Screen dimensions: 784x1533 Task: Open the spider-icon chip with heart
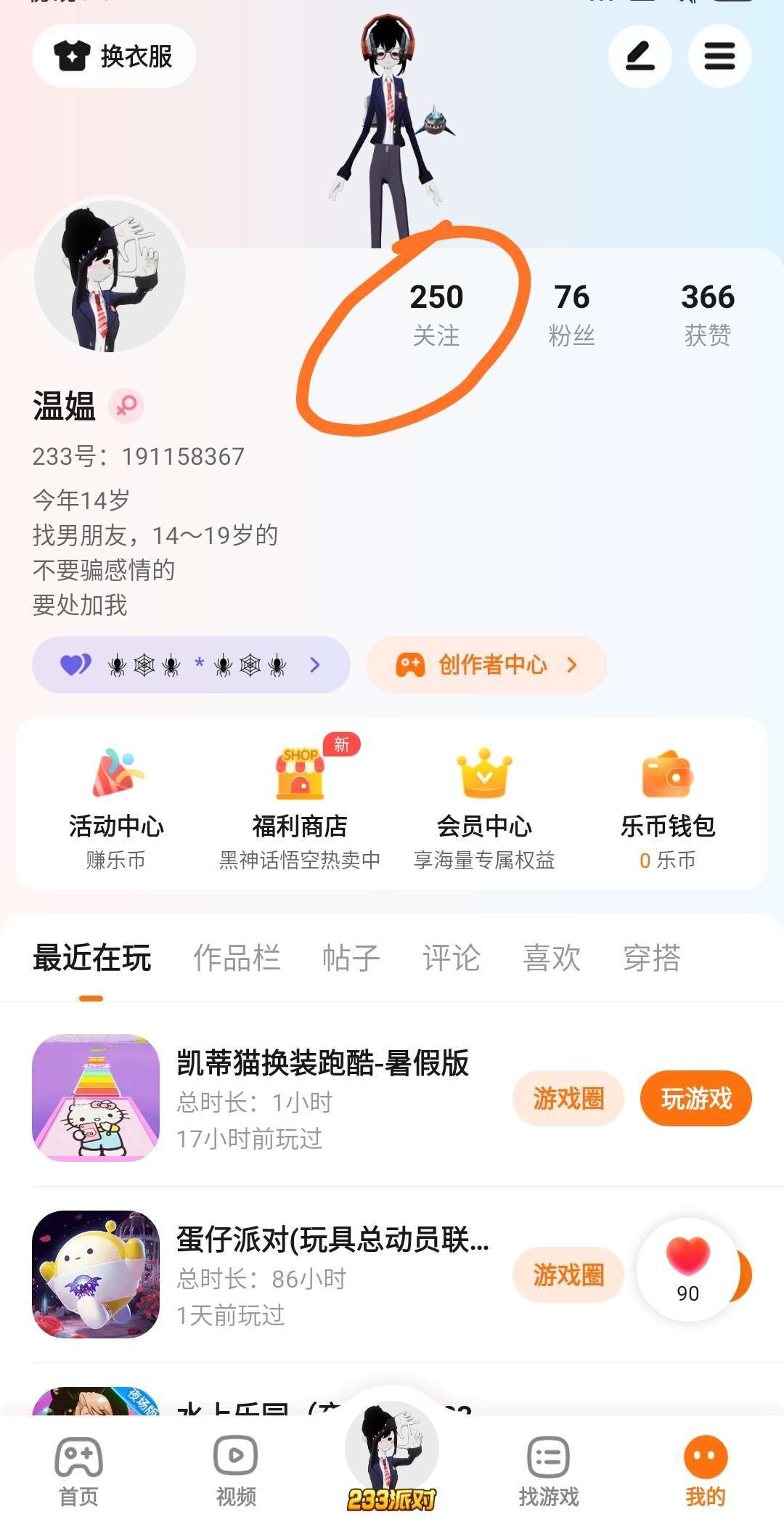191,664
